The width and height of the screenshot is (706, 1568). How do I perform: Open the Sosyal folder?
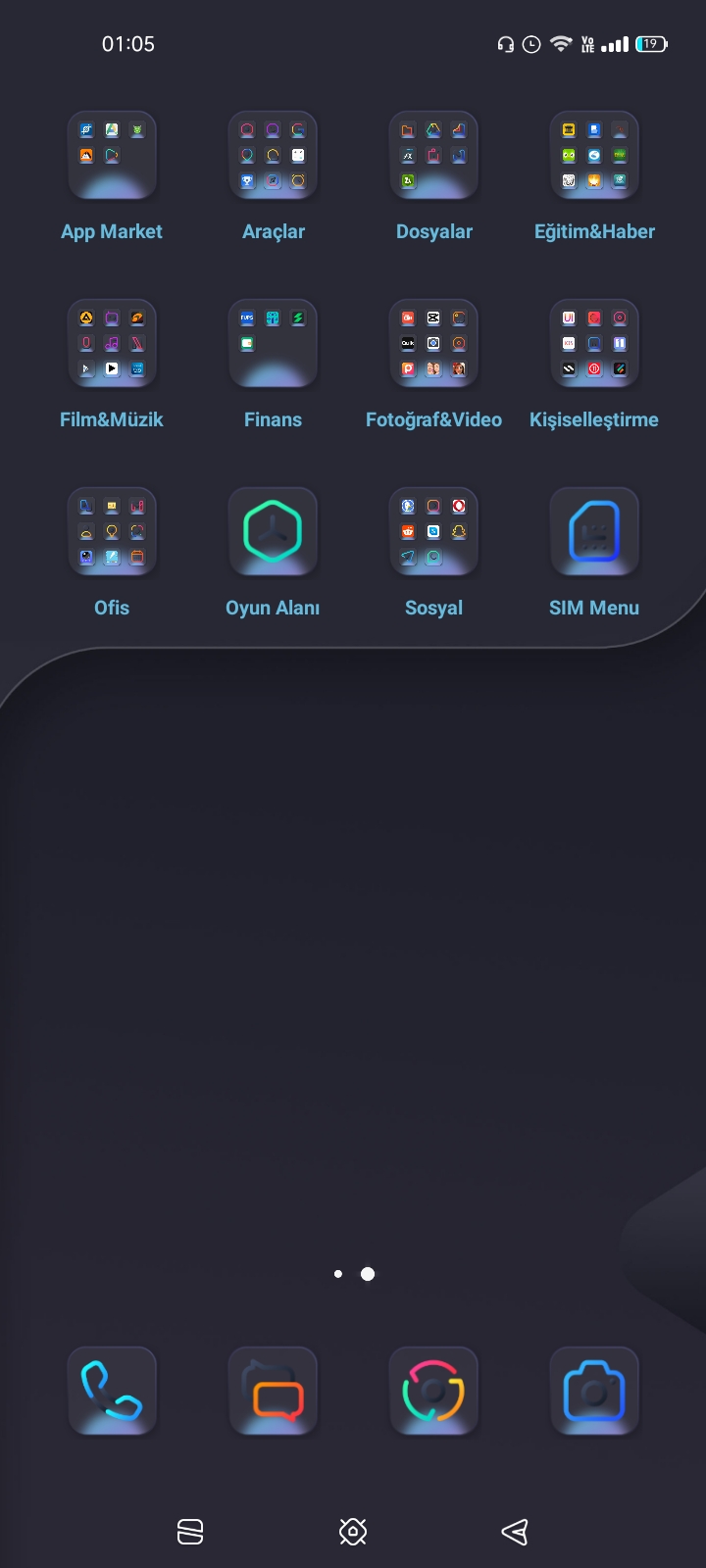coord(433,532)
